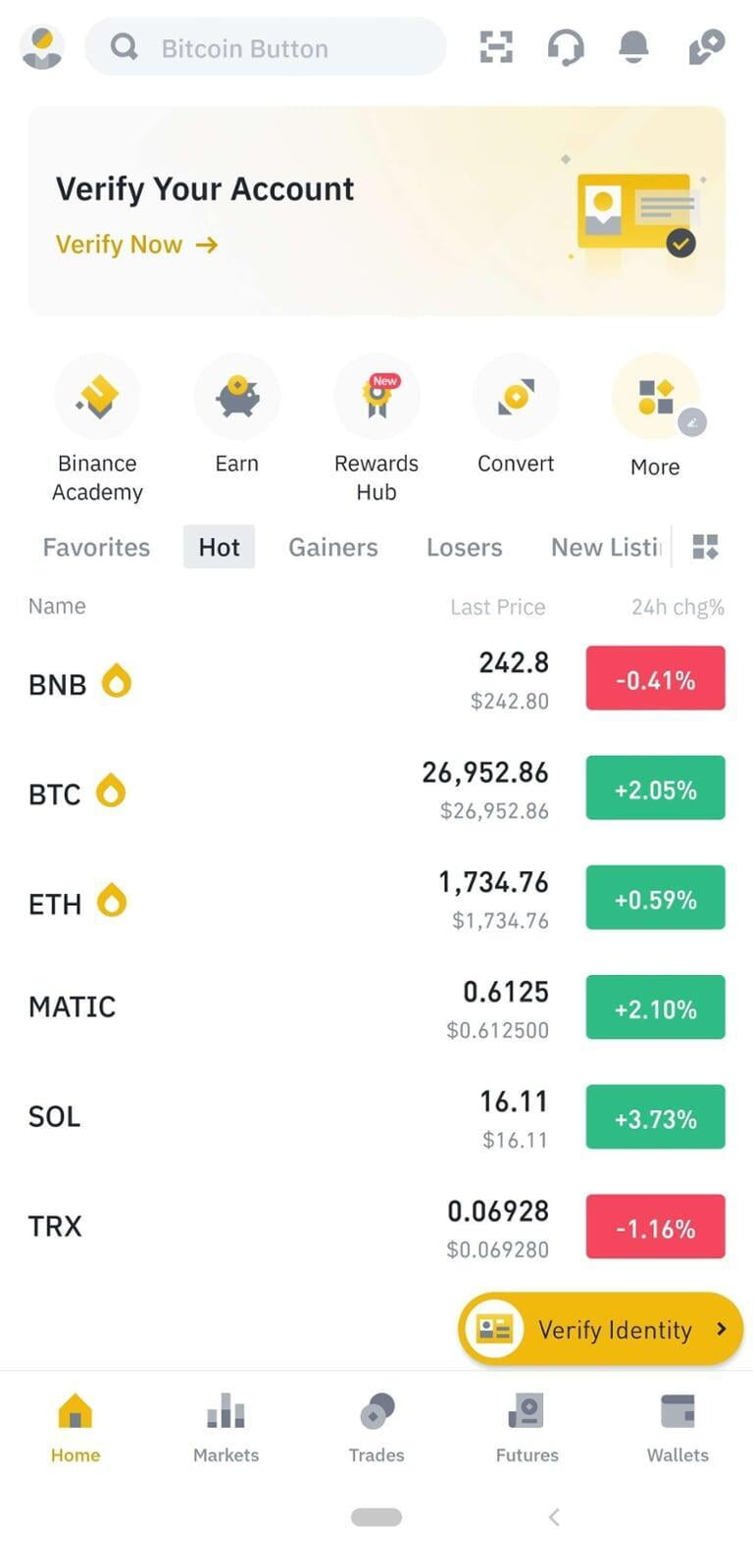Viewport: 753px width, 1568px height.
Task: Go to the Markets tab
Action: pyautogui.click(x=226, y=1427)
